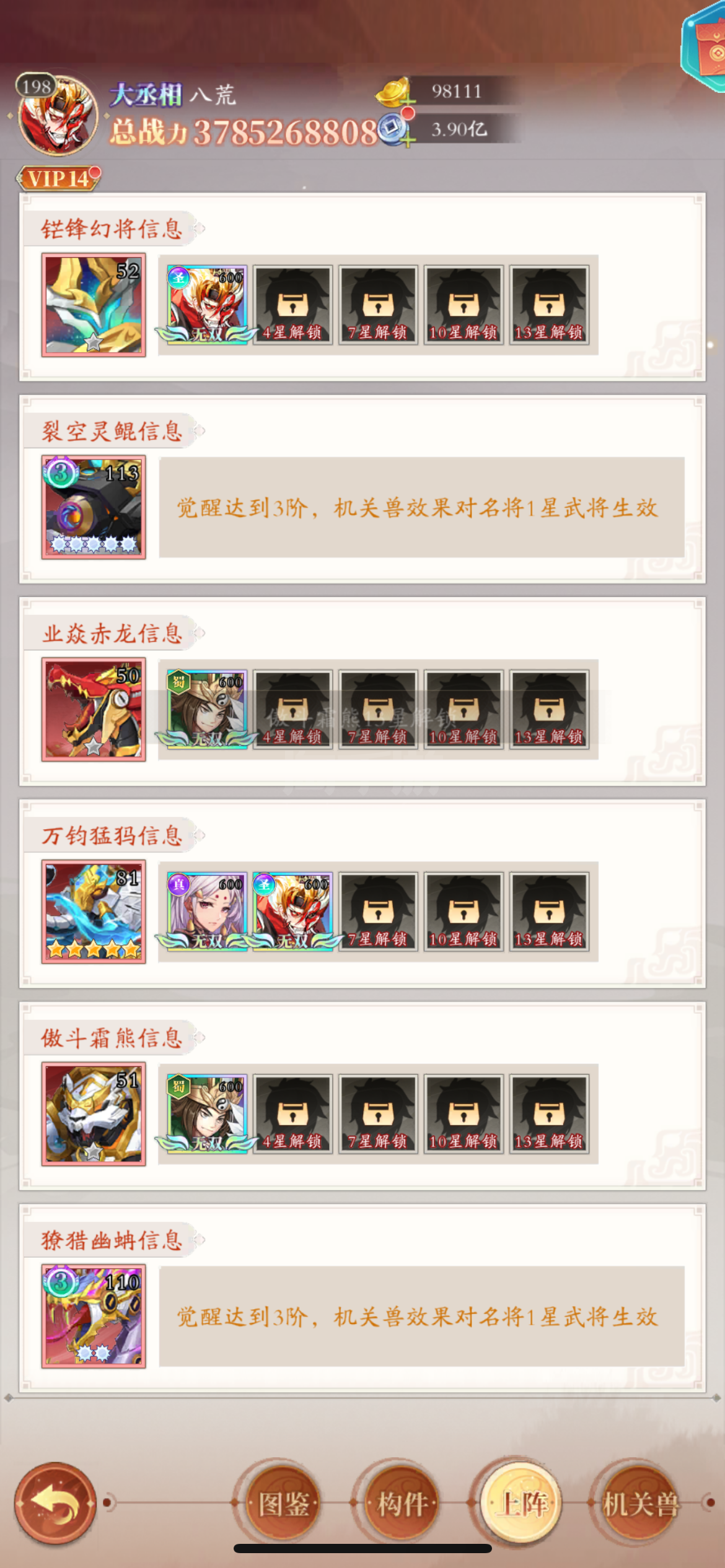
Task: Tap the 13星解锁 locked slot in 傲斗霜熊
Action: [549, 1114]
